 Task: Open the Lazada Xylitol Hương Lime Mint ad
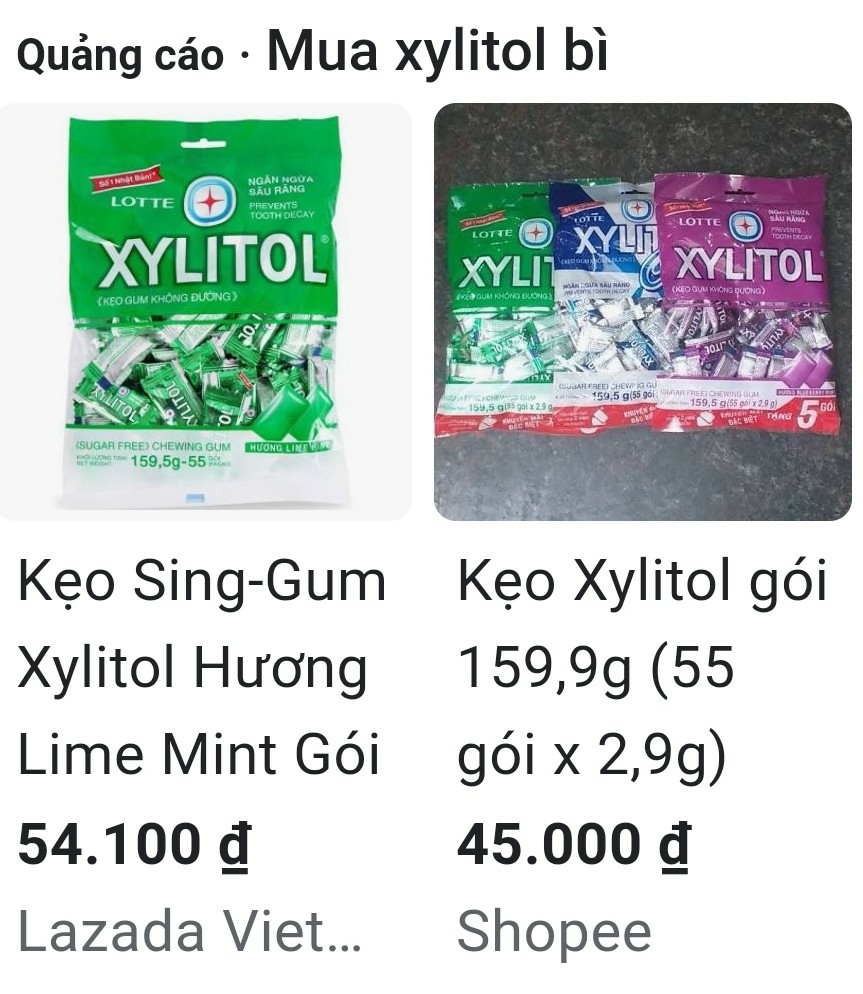tap(205, 312)
